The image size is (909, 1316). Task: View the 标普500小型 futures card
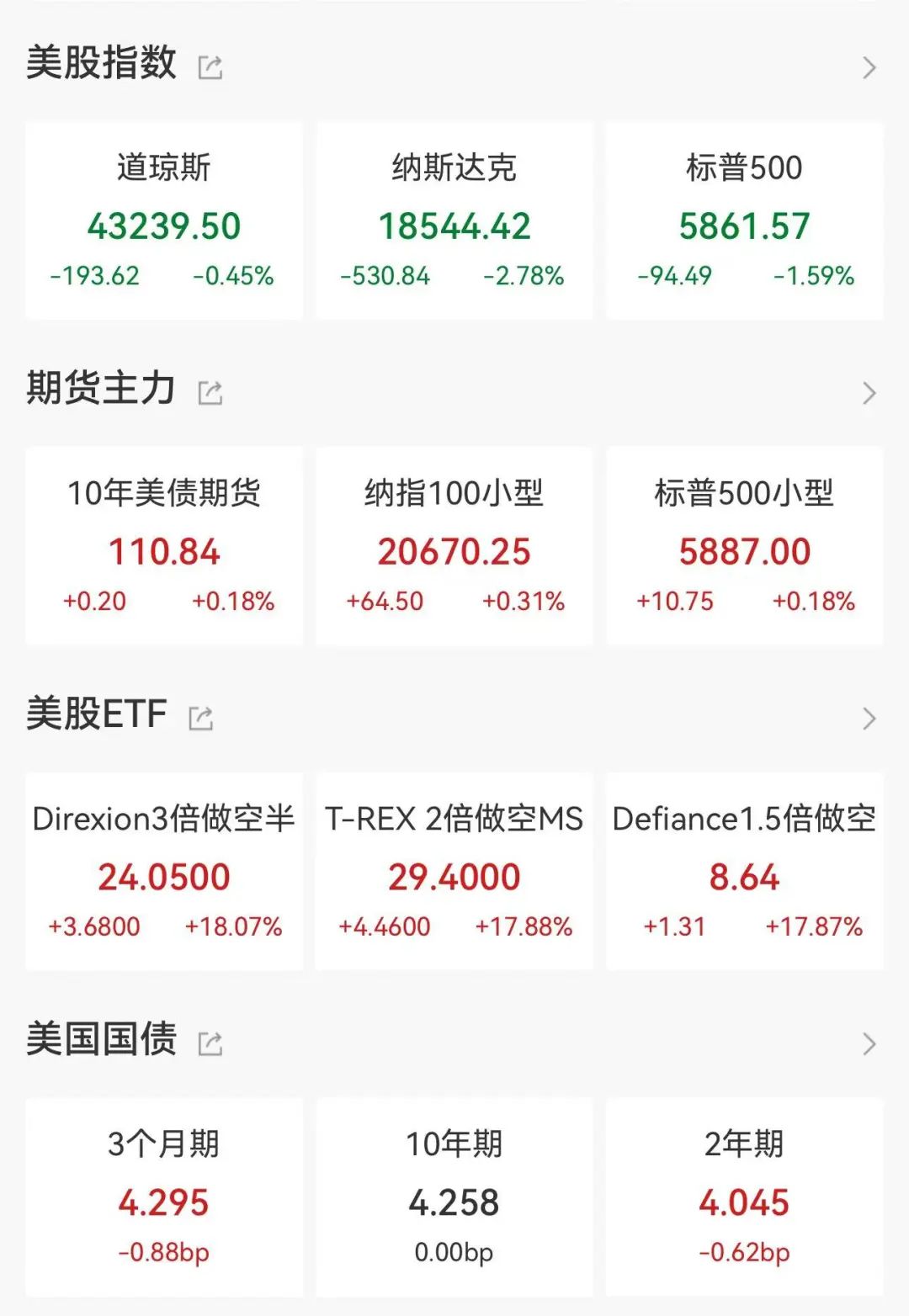(745, 546)
